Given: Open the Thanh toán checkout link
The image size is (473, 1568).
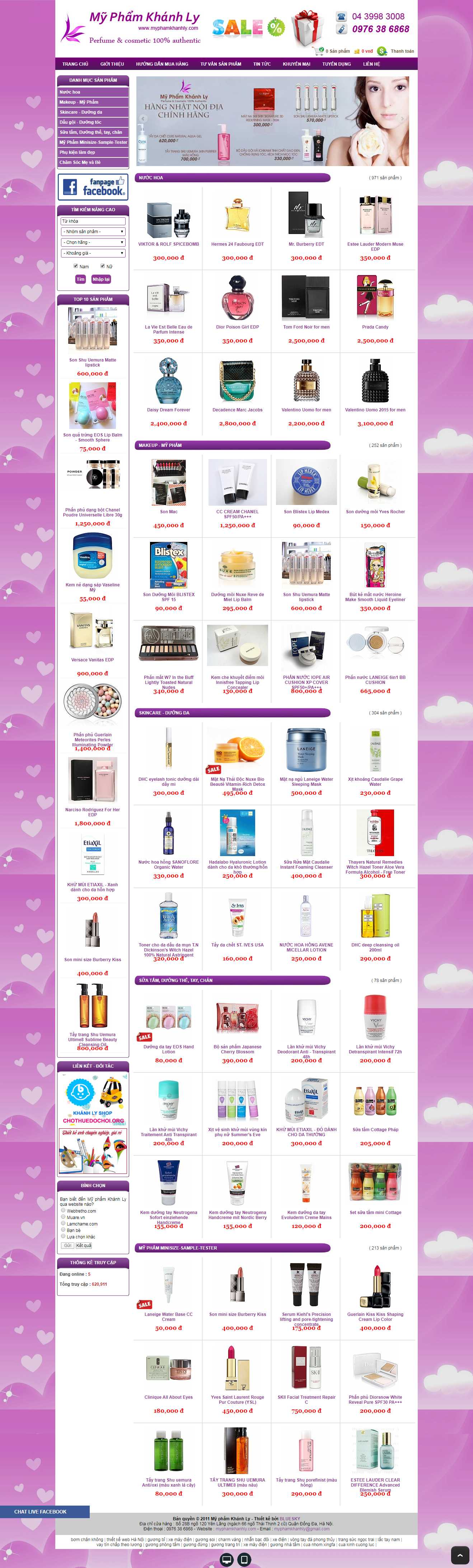Looking at the screenshot, I should pyautogui.click(x=402, y=51).
